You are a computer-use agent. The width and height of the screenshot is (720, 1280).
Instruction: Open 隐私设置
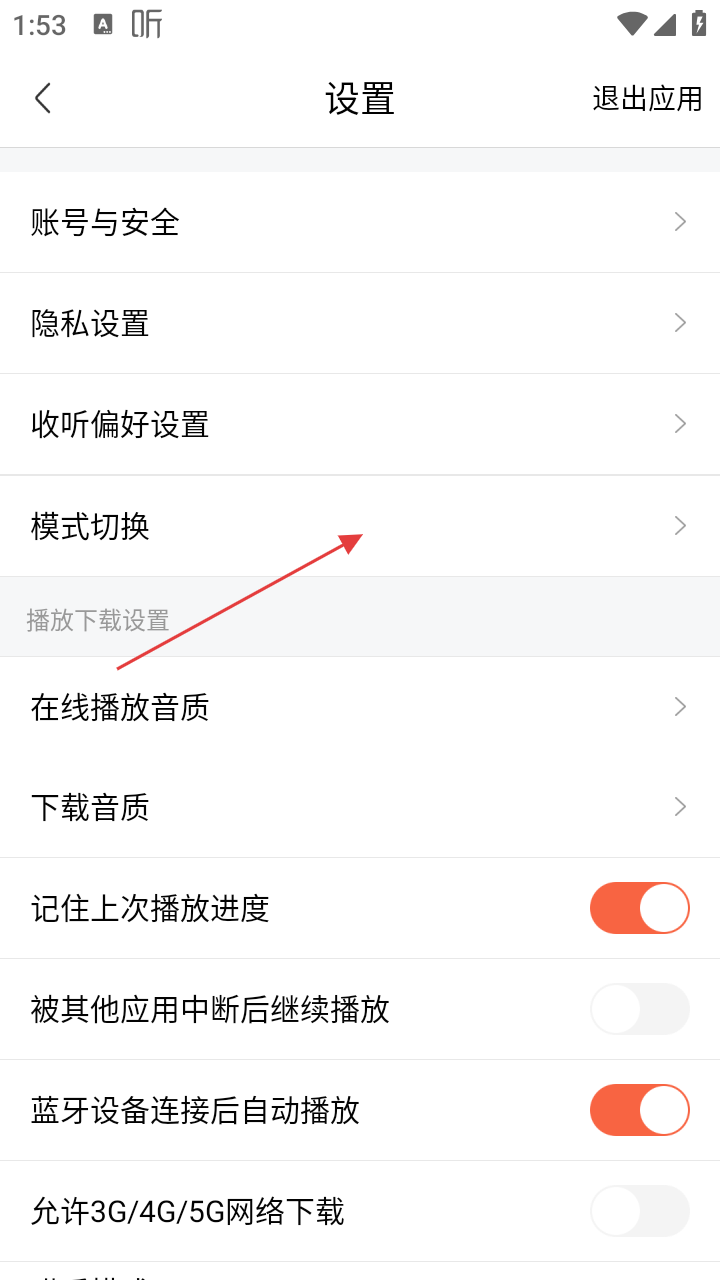point(360,323)
